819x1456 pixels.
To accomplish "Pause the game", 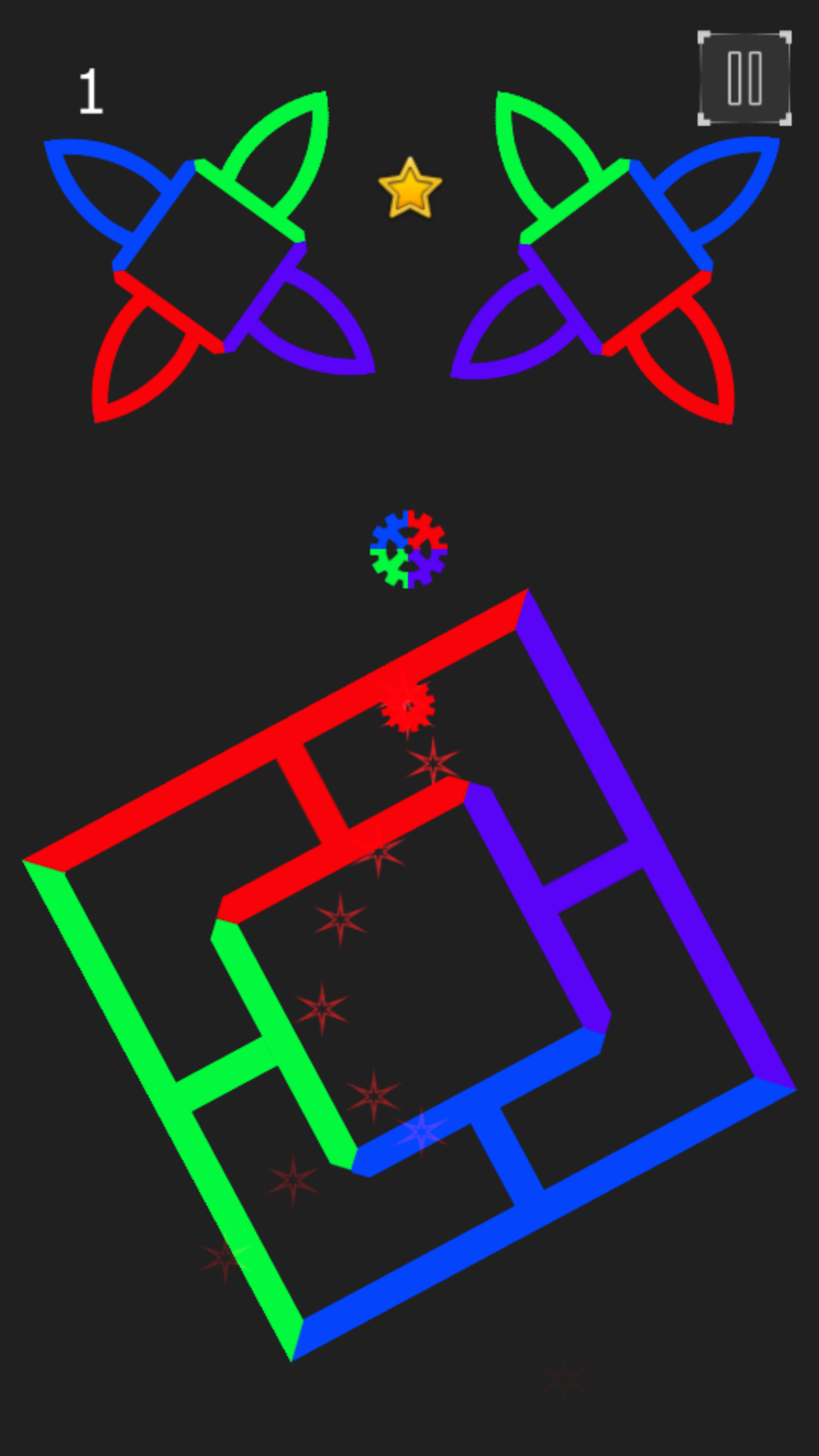I will pos(744,78).
